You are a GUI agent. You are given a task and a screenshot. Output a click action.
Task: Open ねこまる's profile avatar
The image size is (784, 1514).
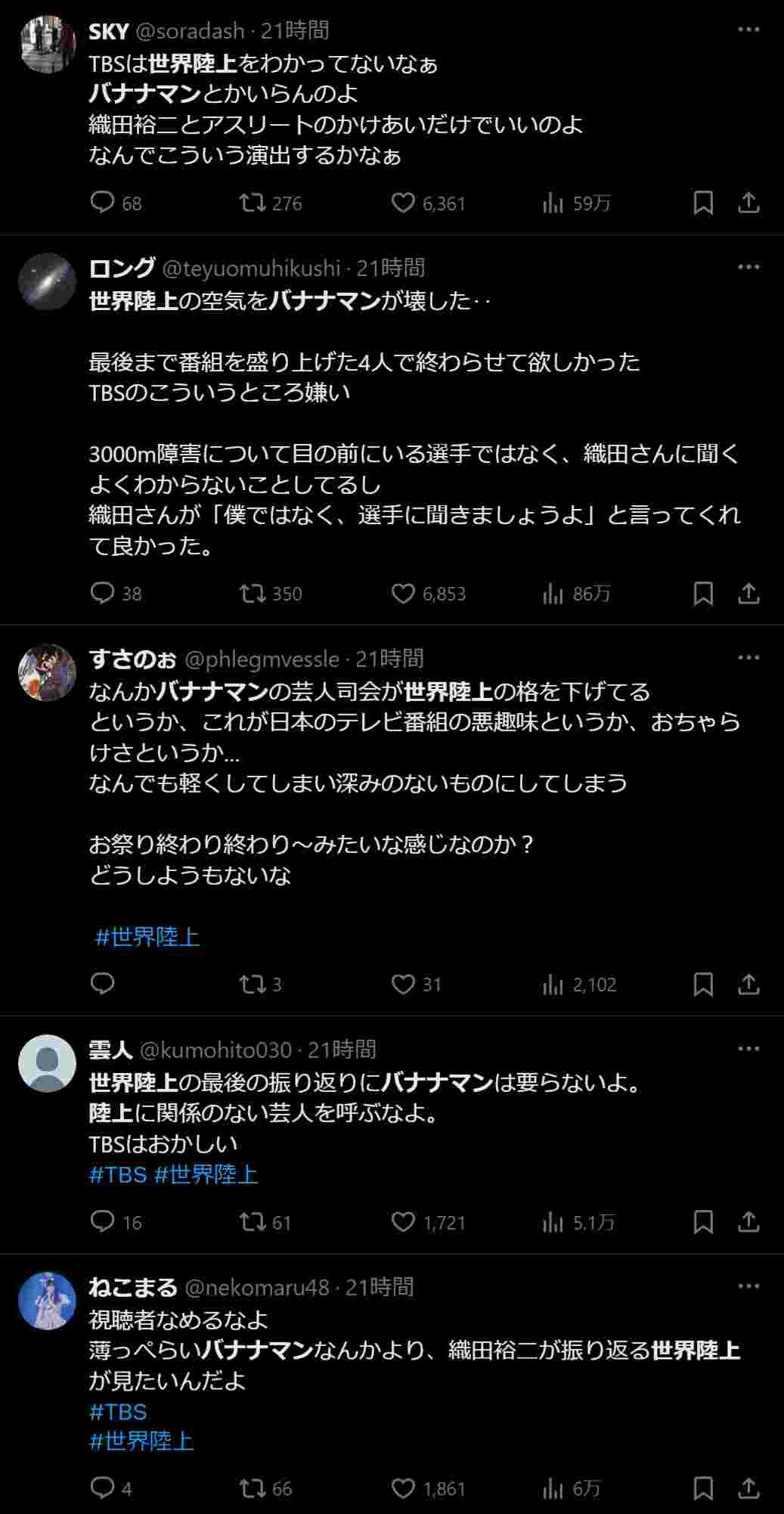coord(47,1301)
